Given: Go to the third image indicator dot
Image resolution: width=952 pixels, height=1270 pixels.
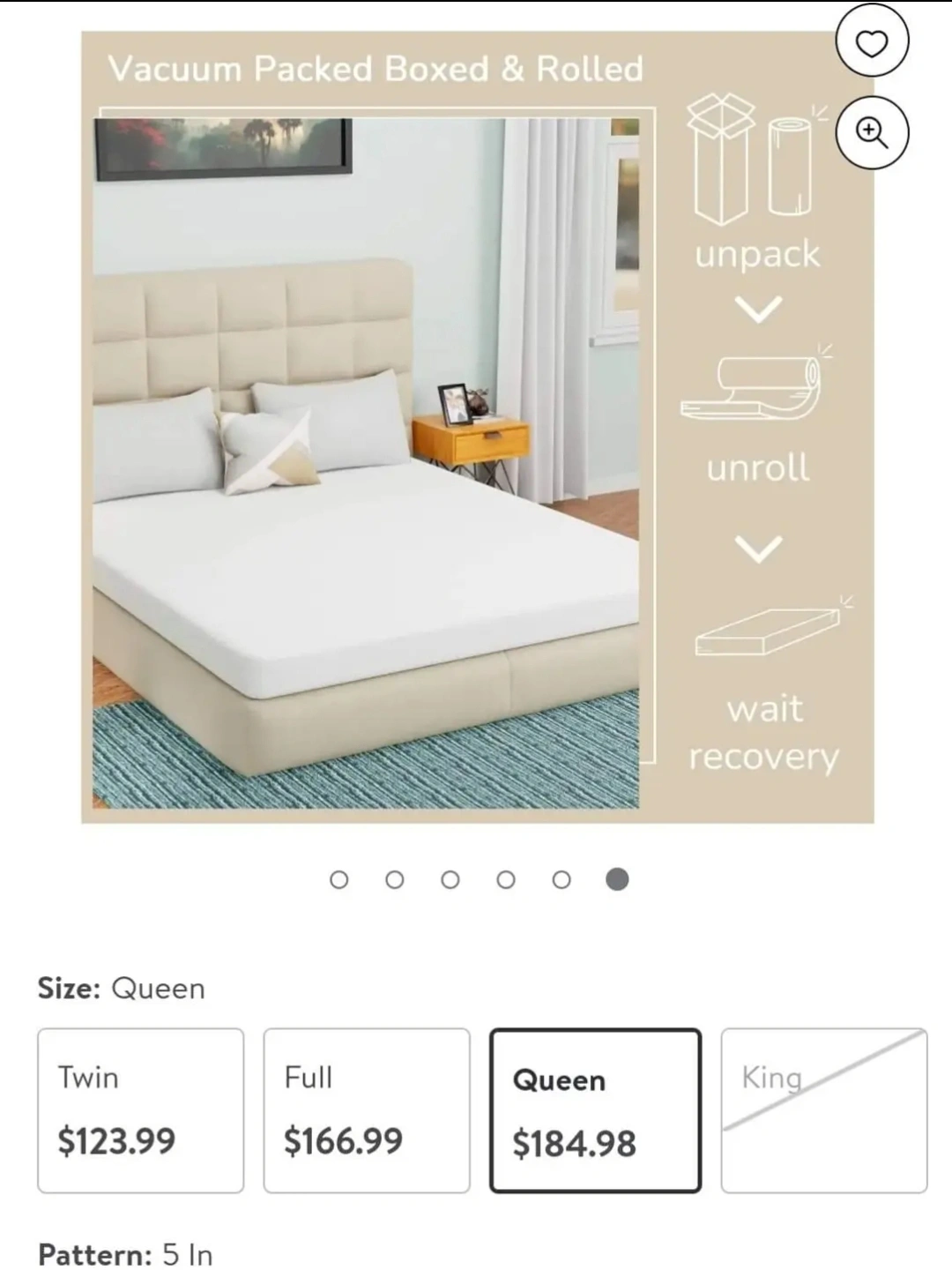Looking at the screenshot, I should tap(450, 879).
